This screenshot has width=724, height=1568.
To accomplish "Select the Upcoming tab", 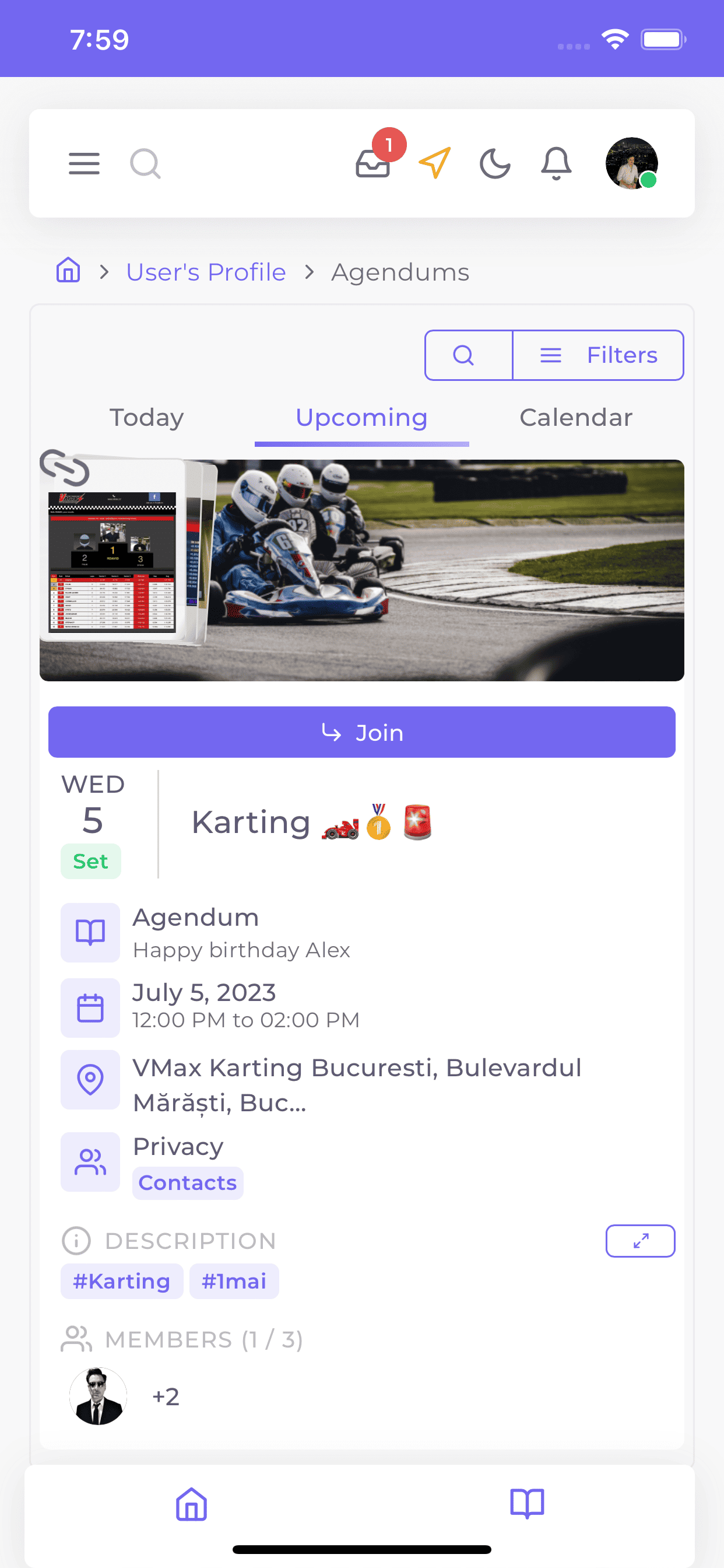I will tap(361, 418).
